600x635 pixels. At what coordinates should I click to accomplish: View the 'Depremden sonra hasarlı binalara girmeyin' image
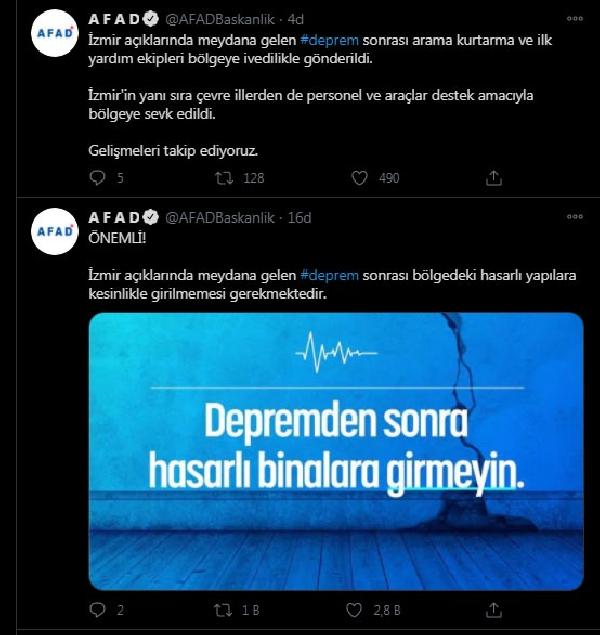pos(335,450)
